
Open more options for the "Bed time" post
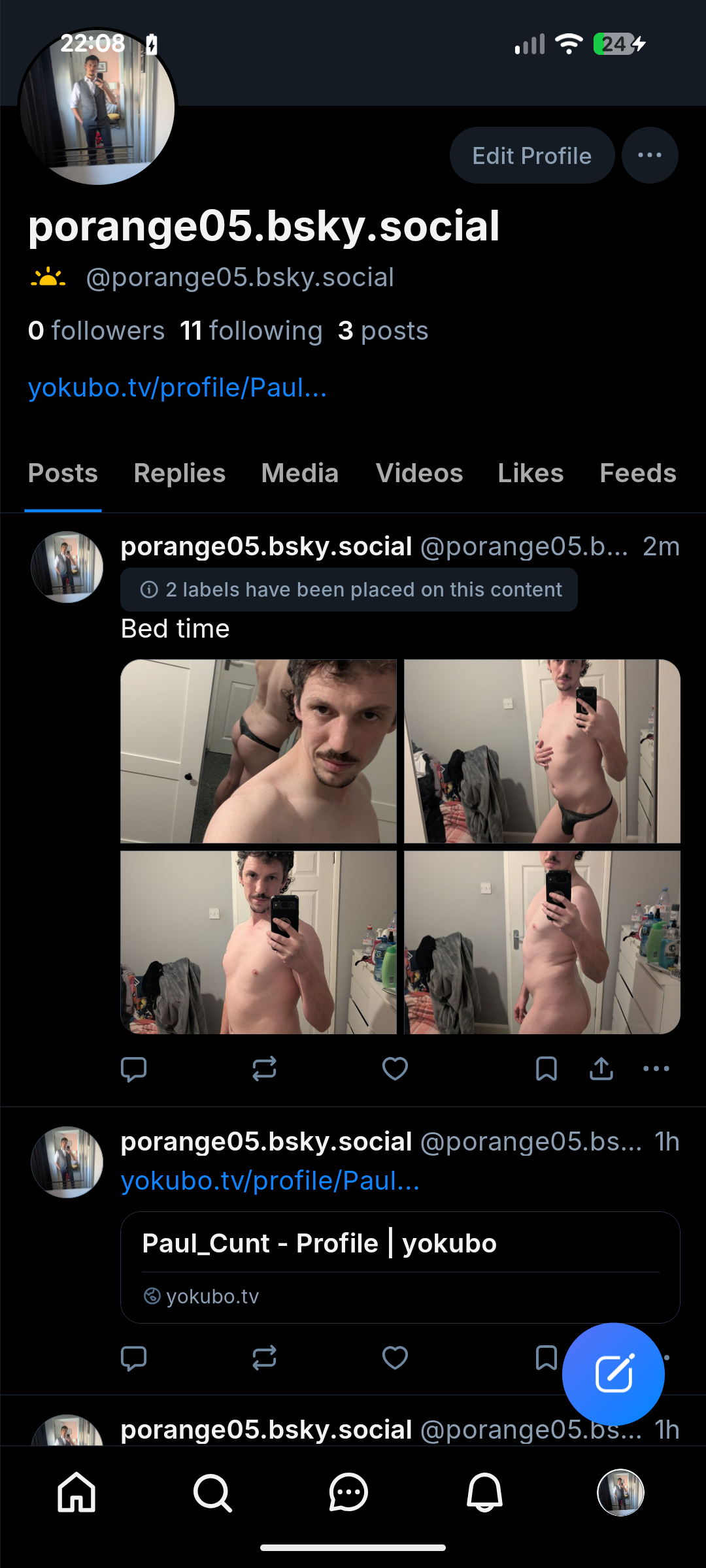click(x=656, y=1069)
